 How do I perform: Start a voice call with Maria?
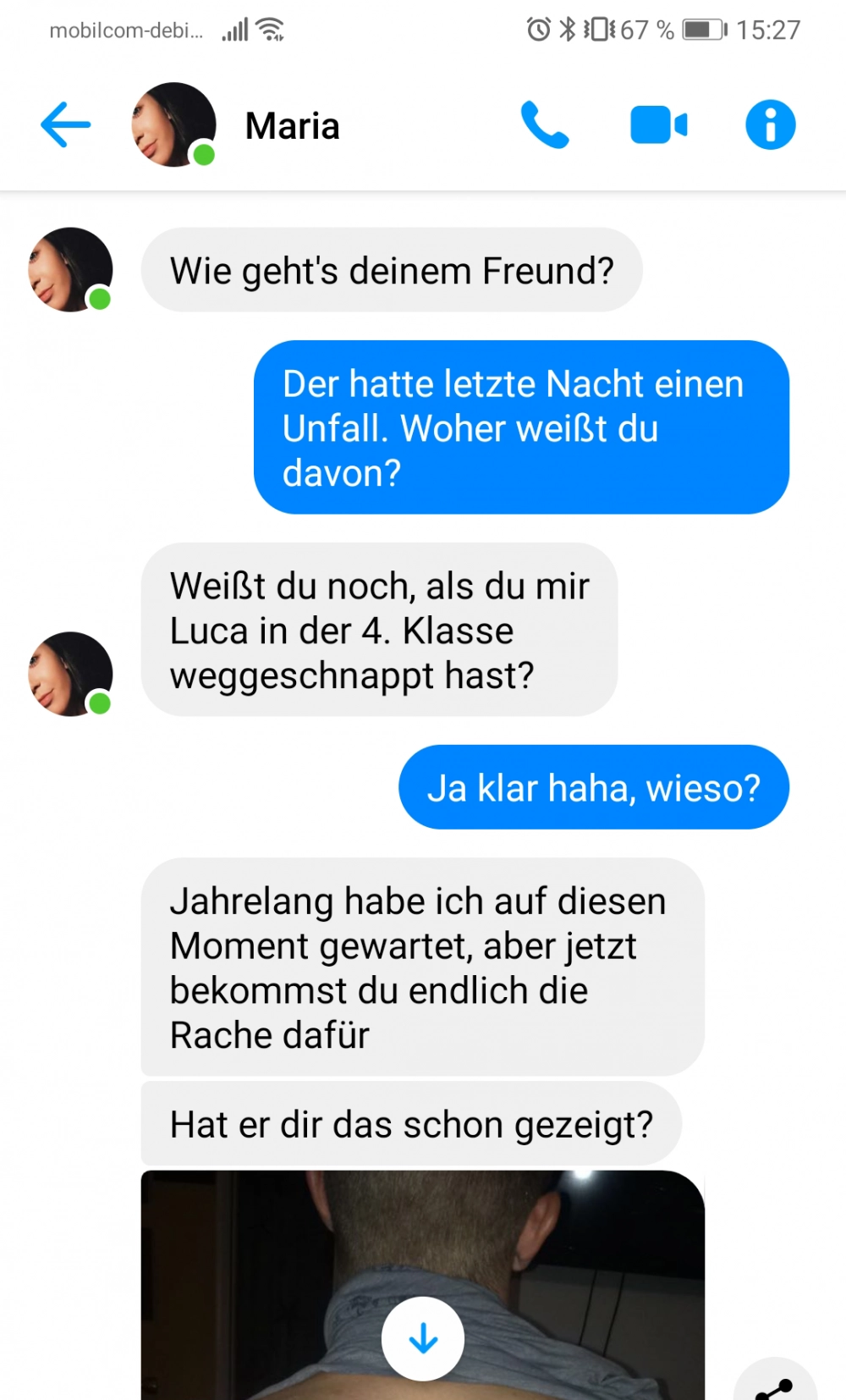click(x=544, y=125)
